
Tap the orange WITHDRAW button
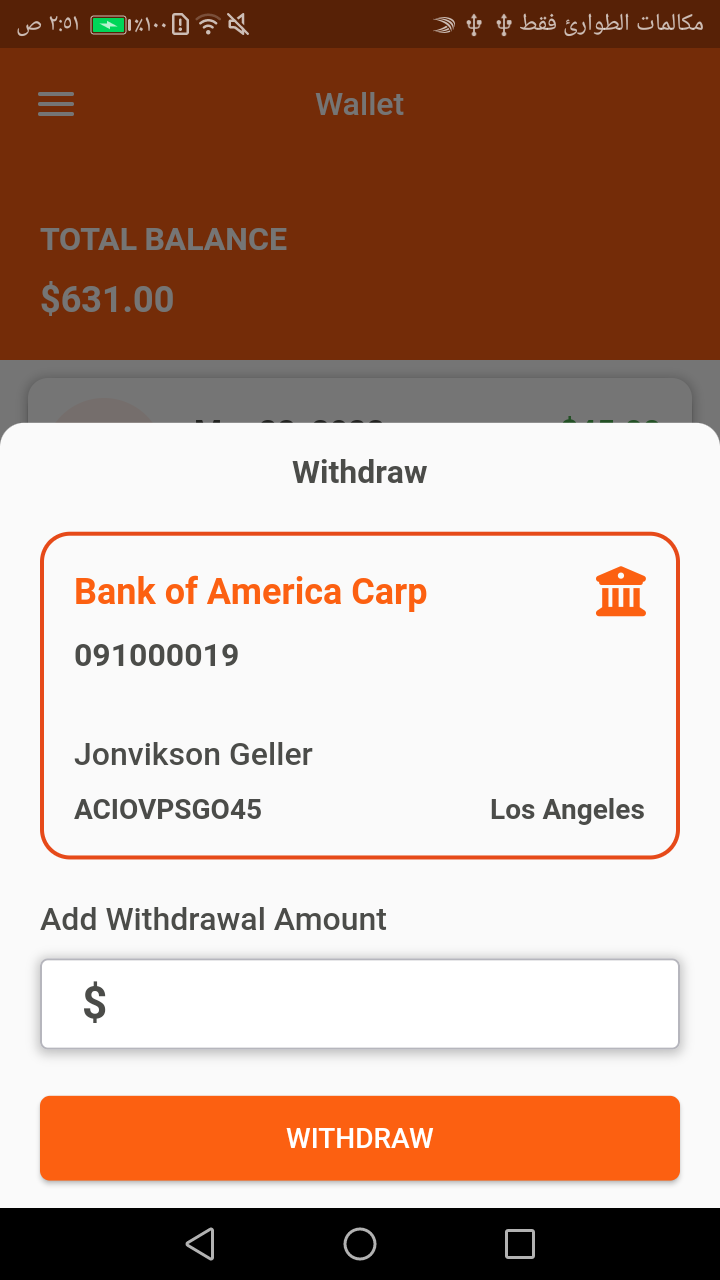(360, 1138)
